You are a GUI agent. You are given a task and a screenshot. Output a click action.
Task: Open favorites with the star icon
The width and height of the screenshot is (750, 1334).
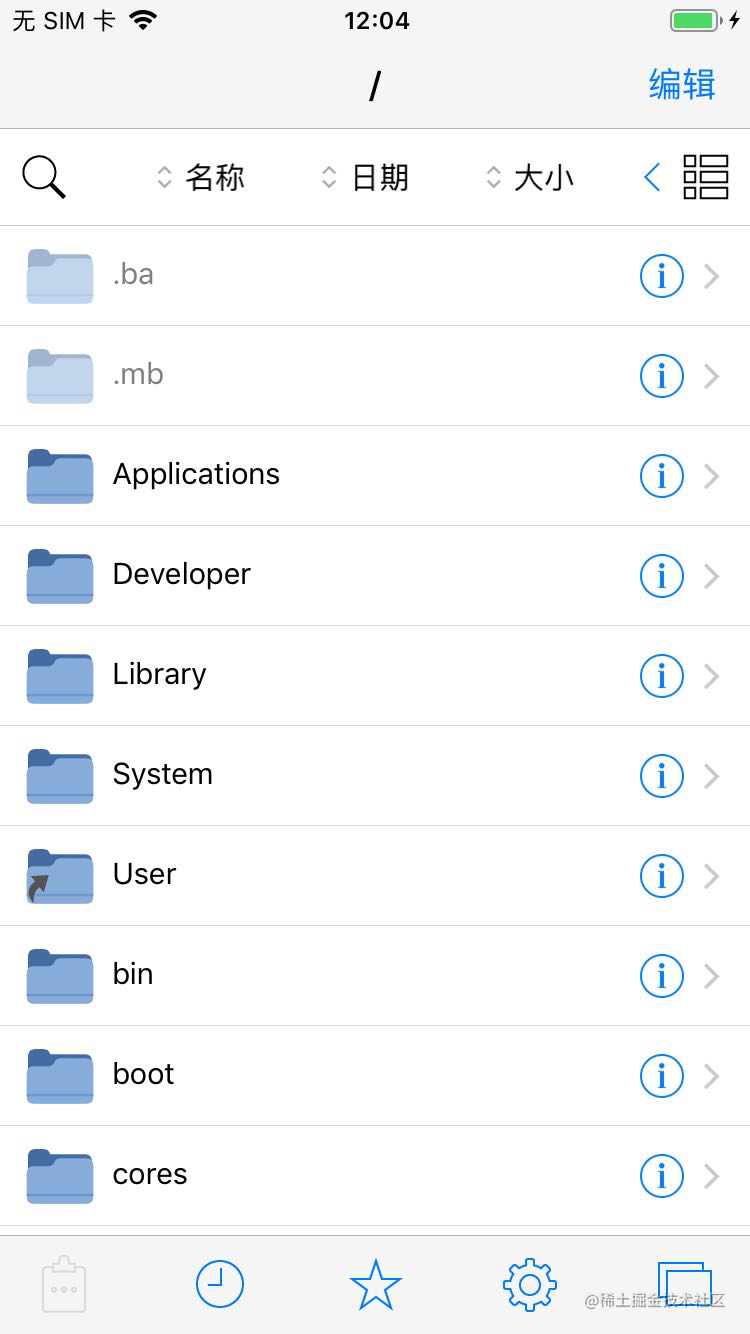375,1284
